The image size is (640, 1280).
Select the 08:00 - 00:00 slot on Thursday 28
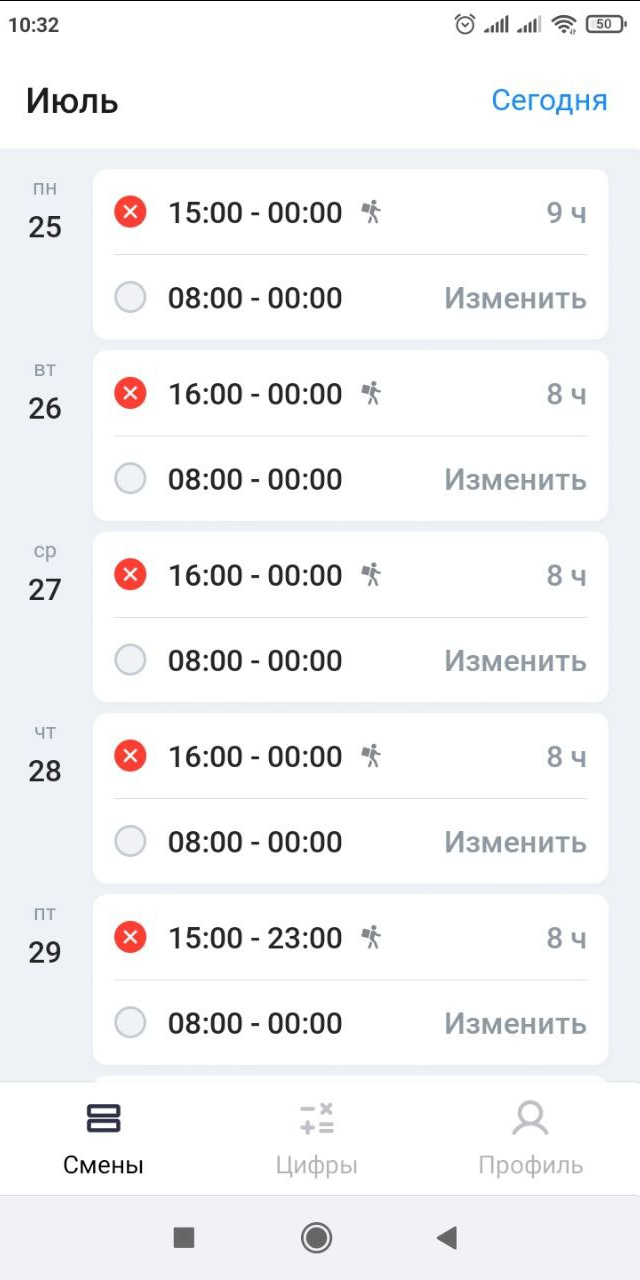click(130, 842)
